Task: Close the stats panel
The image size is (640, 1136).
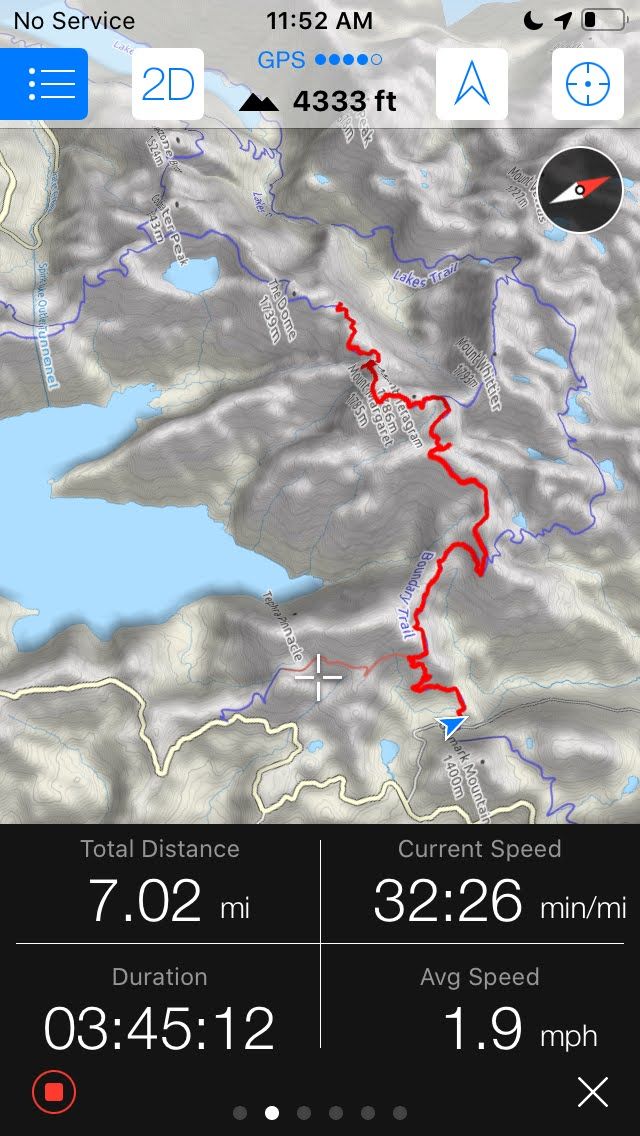Action: [x=593, y=1092]
